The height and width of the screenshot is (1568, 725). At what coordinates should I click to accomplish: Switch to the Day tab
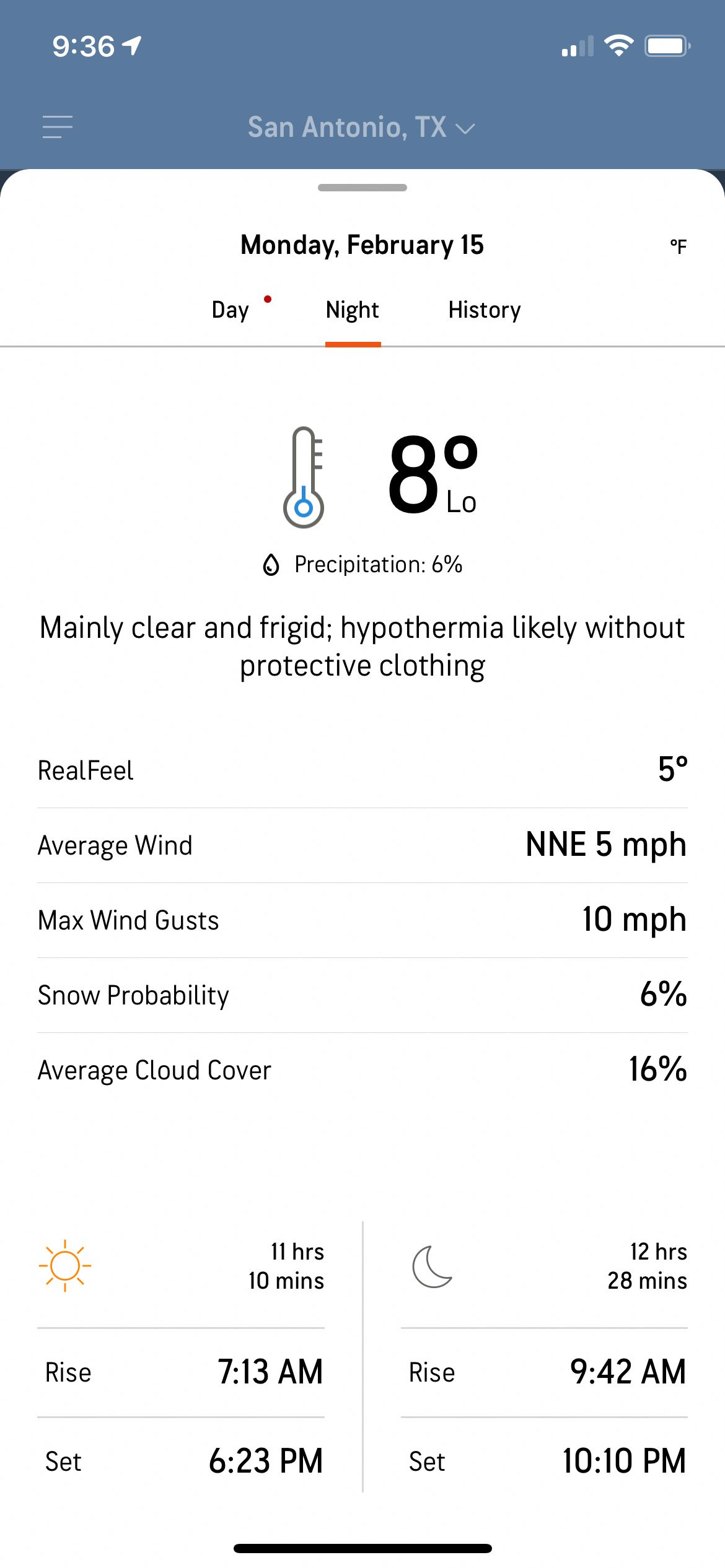tap(231, 310)
